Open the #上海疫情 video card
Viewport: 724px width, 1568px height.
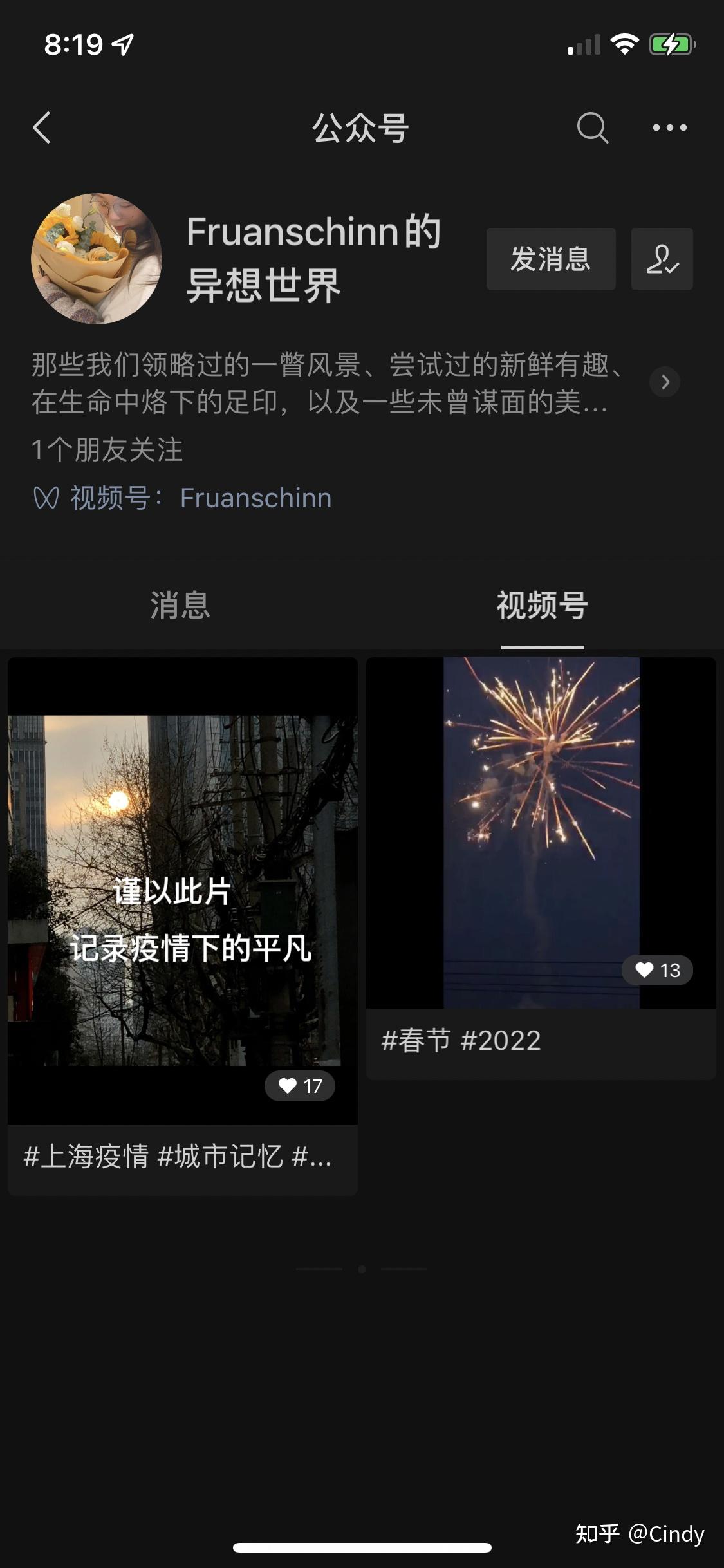pyautogui.click(x=183, y=926)
